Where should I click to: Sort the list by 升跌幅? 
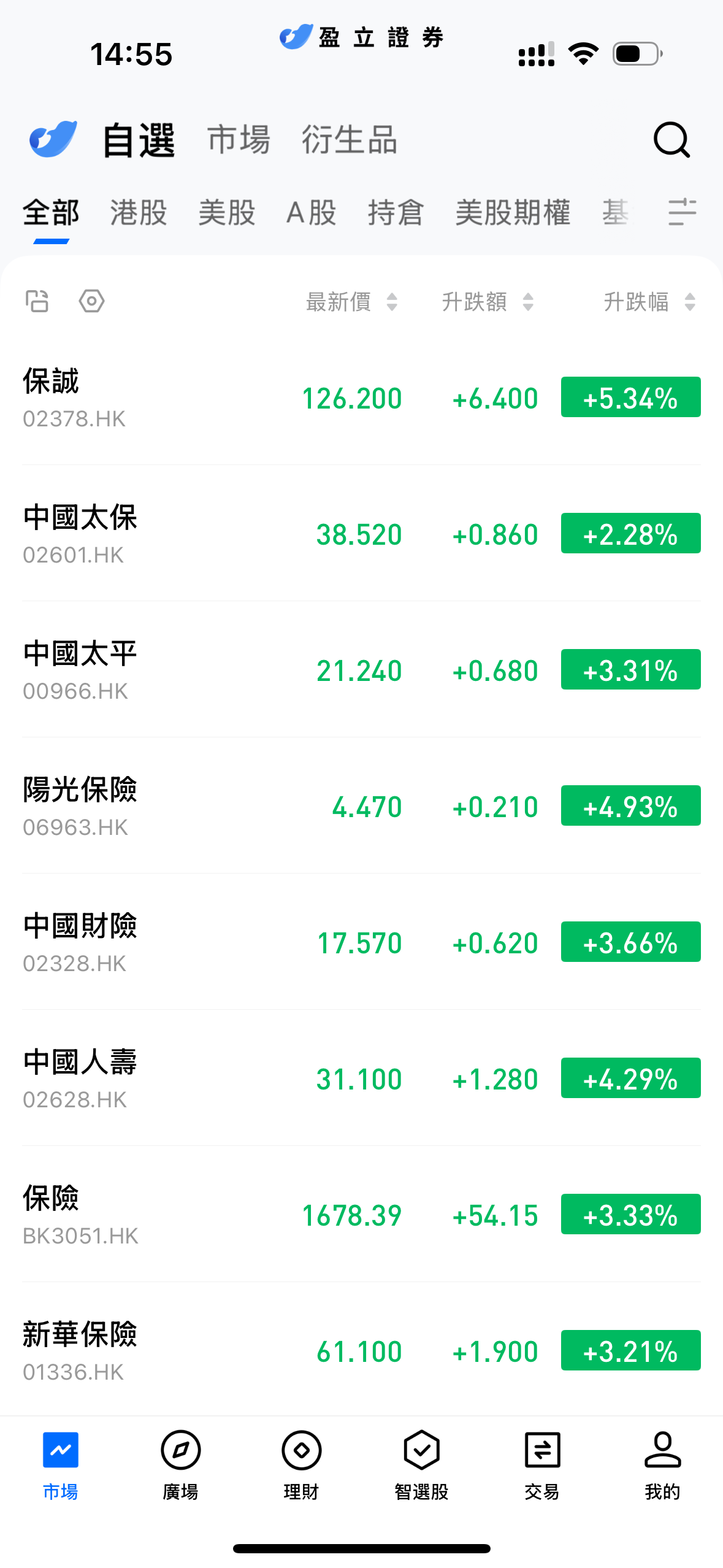point(649,302)
